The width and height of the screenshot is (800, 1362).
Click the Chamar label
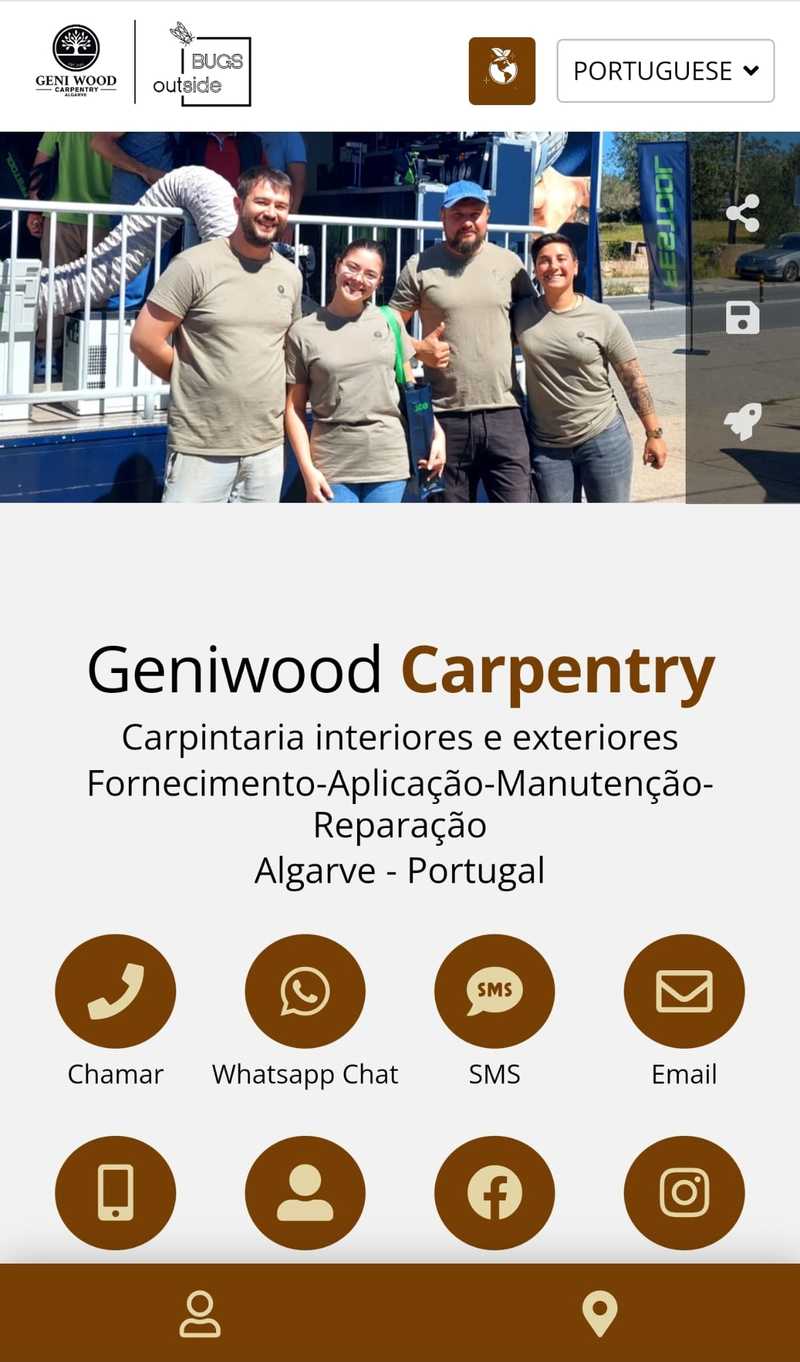point(116,1075)
